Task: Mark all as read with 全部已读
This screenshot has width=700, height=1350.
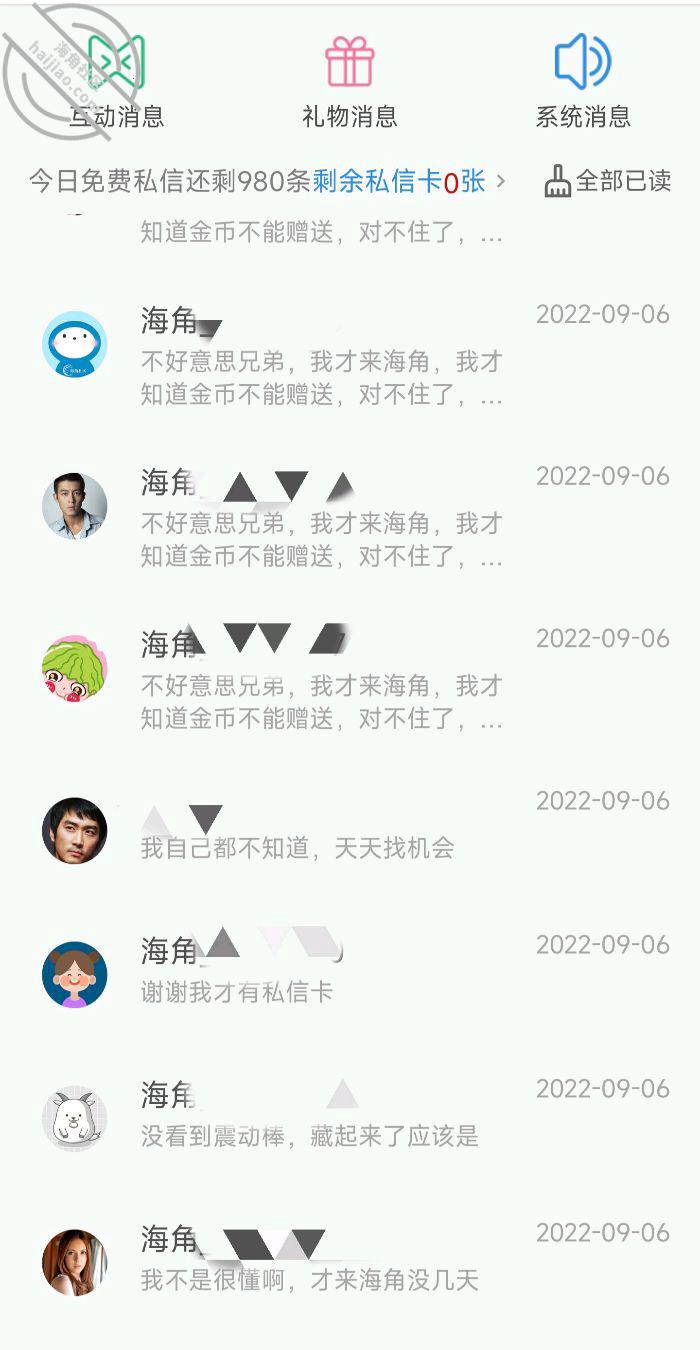Action: pyautogui.click(x=607, y=181)
